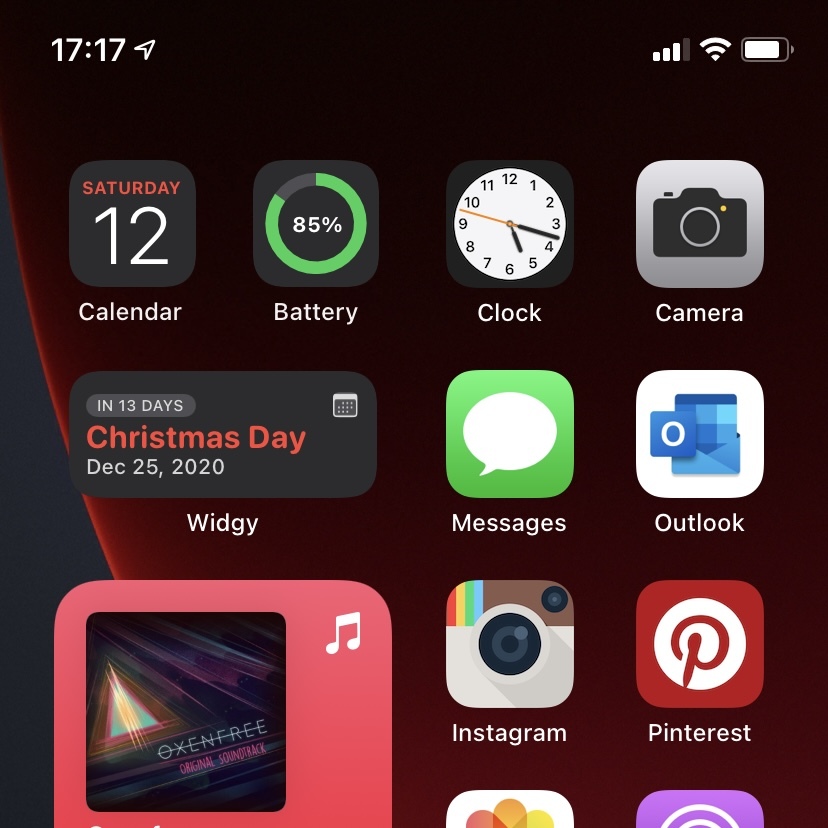The height and width of the screenshot is (828, 828).
Task: Open the Clock app
Action: coord(509,224)
